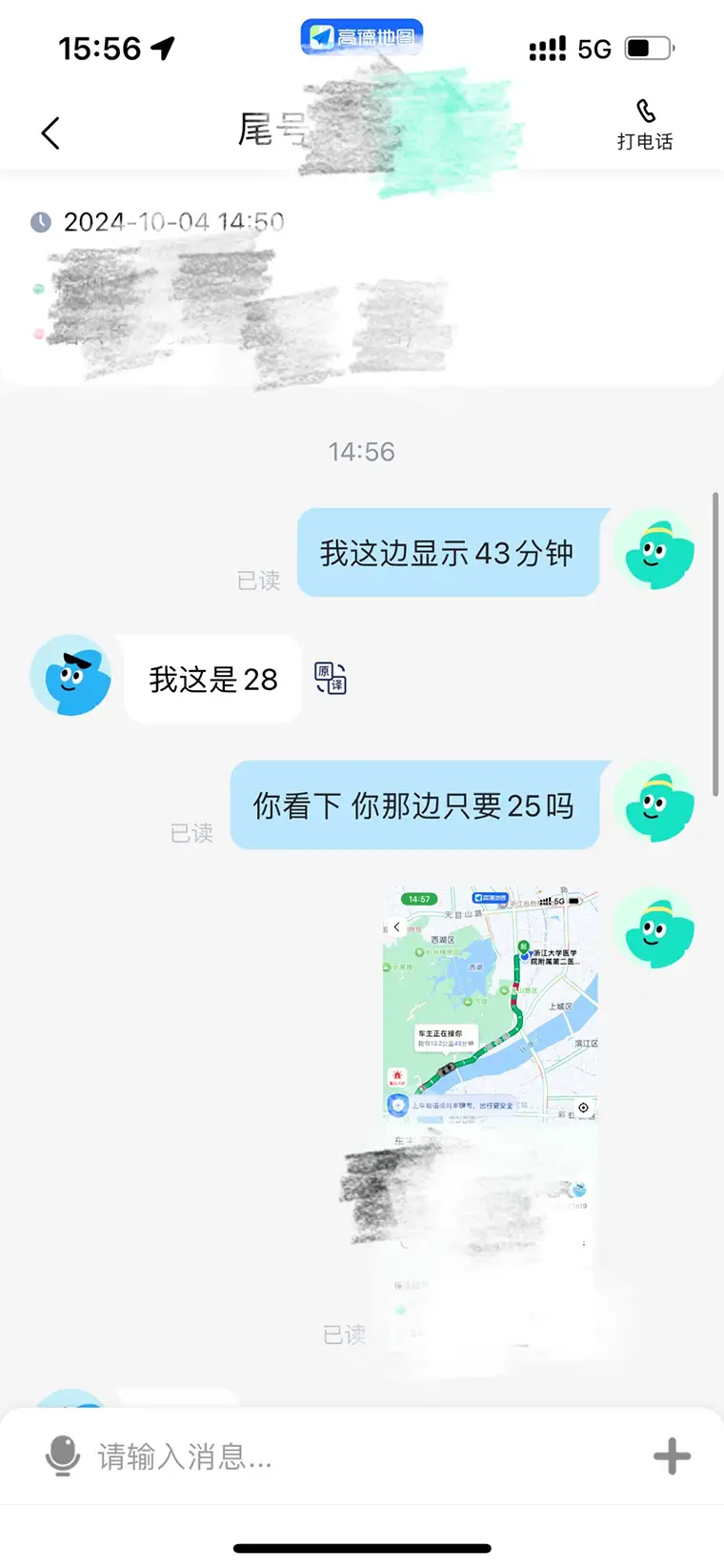Return to 高德地图 via status bar pill
724x1568 pixels.
[x=362, y=37]
